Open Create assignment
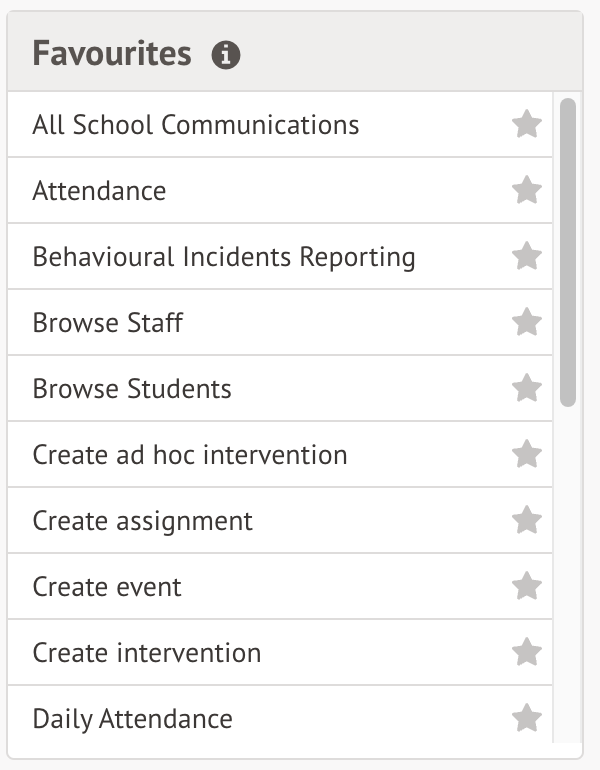 point(143,521)
